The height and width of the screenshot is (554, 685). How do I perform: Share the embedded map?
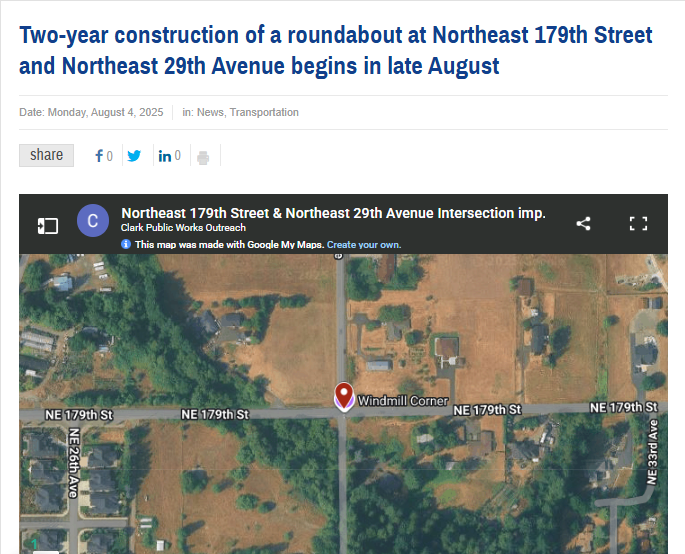pyautogui.click(x=583, y=223)
